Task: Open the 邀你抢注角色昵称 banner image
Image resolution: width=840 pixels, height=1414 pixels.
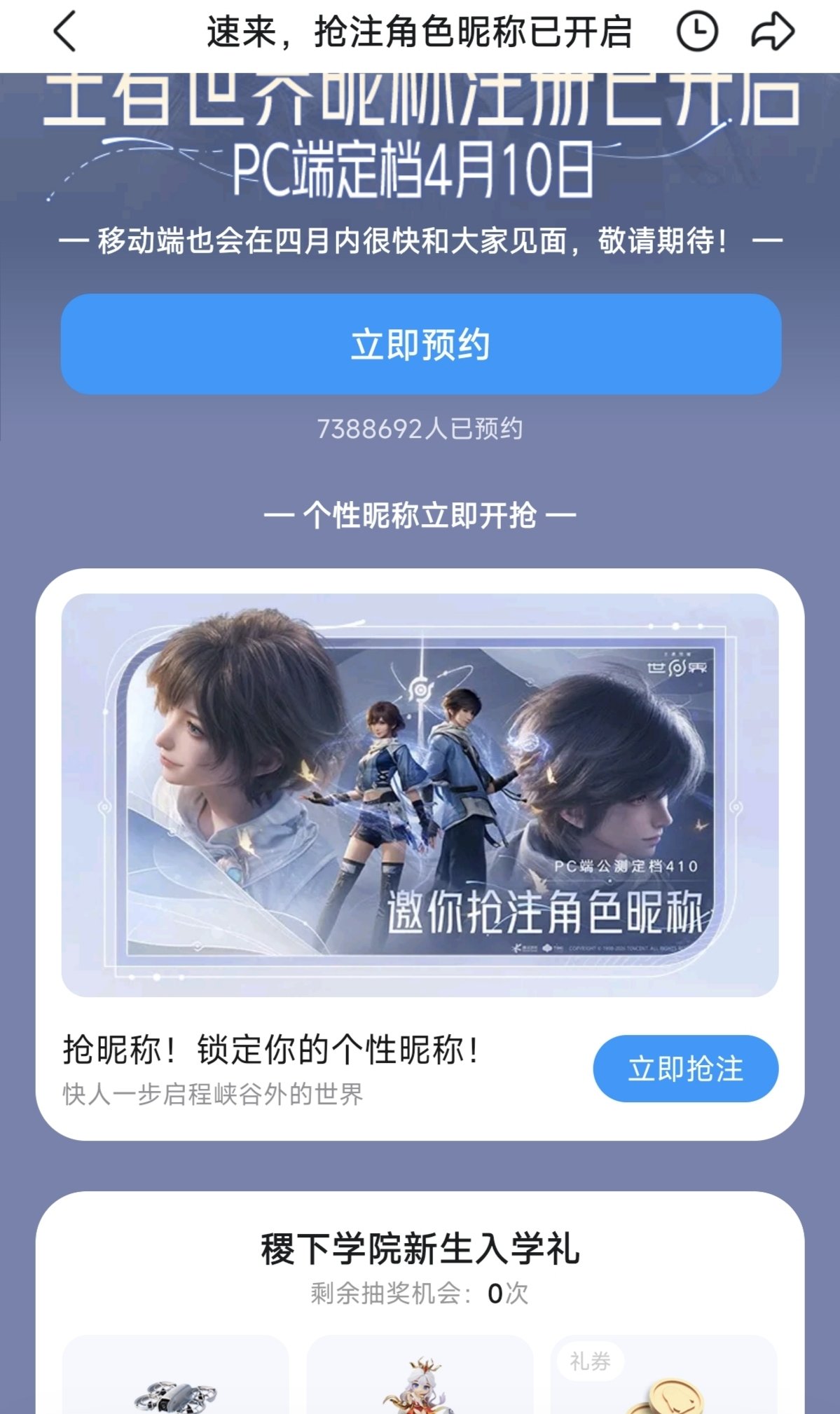Action: click(420, 795)
